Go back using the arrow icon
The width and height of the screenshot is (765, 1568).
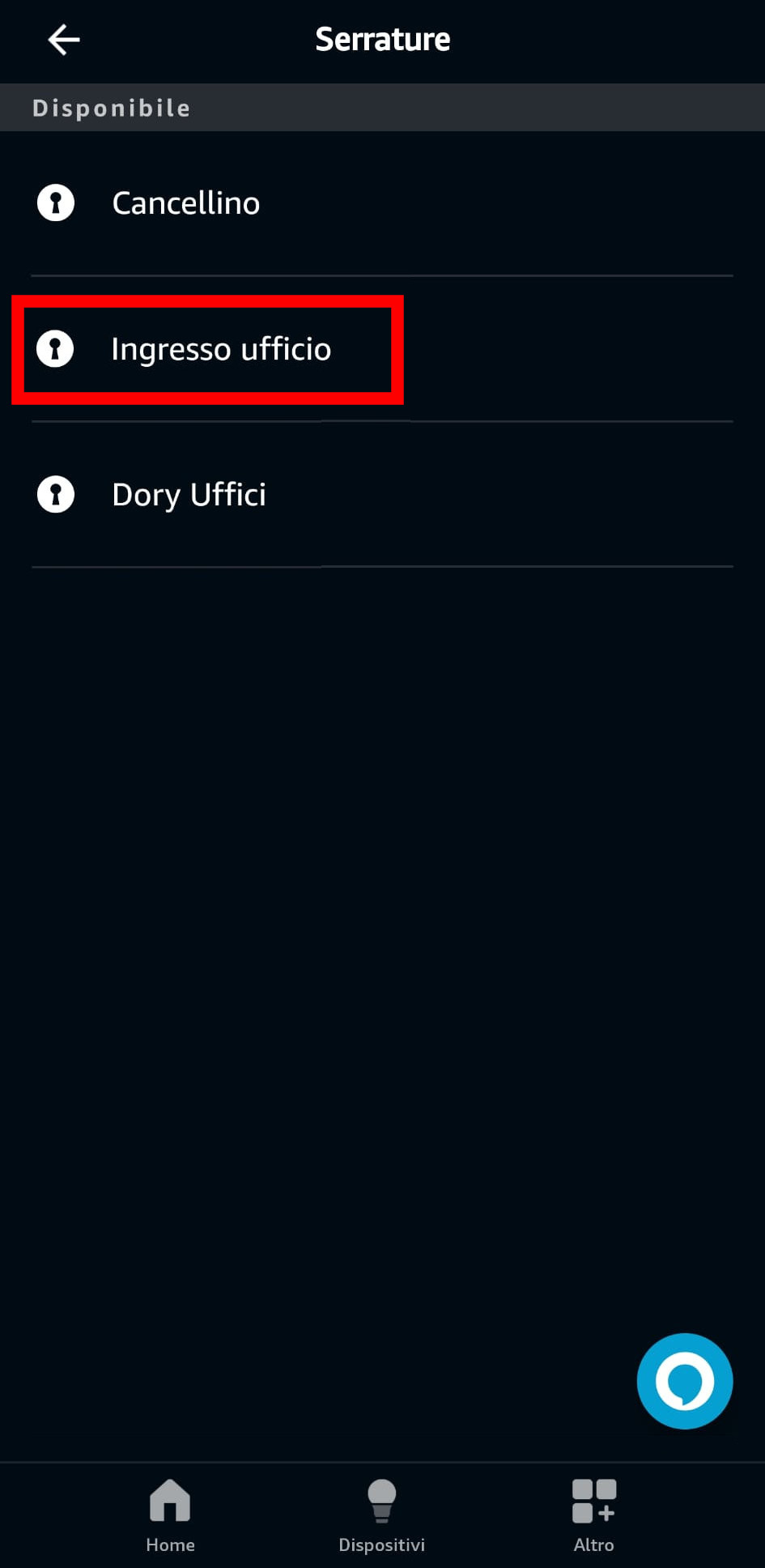[63, 40]
